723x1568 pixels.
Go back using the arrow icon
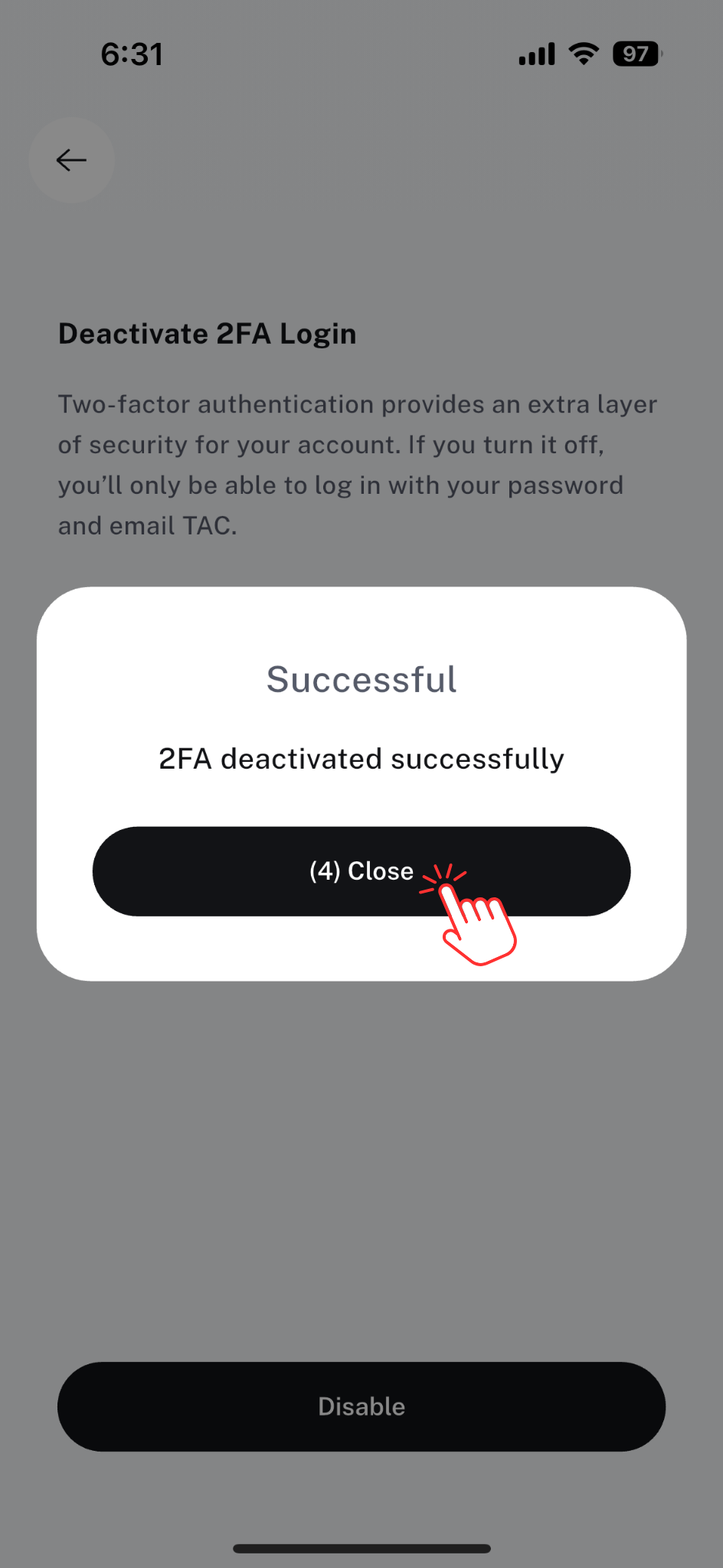71,160
